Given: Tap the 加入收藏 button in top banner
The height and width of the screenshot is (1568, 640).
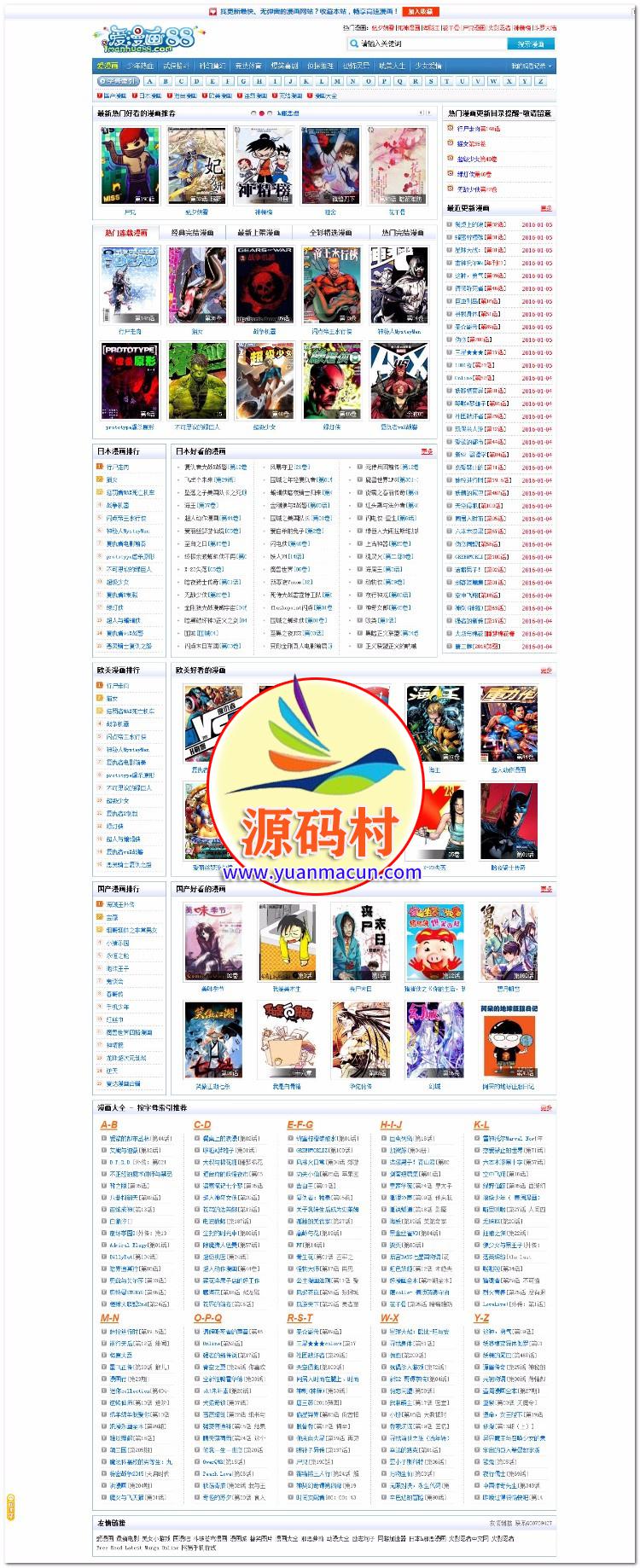Looking at the screenshot, I should (419, 12).
